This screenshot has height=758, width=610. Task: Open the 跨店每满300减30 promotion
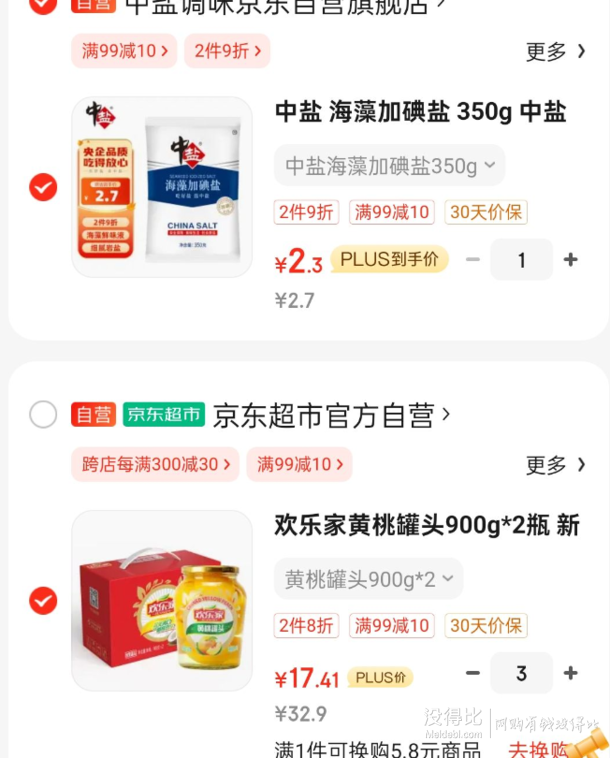pos(155,464)
